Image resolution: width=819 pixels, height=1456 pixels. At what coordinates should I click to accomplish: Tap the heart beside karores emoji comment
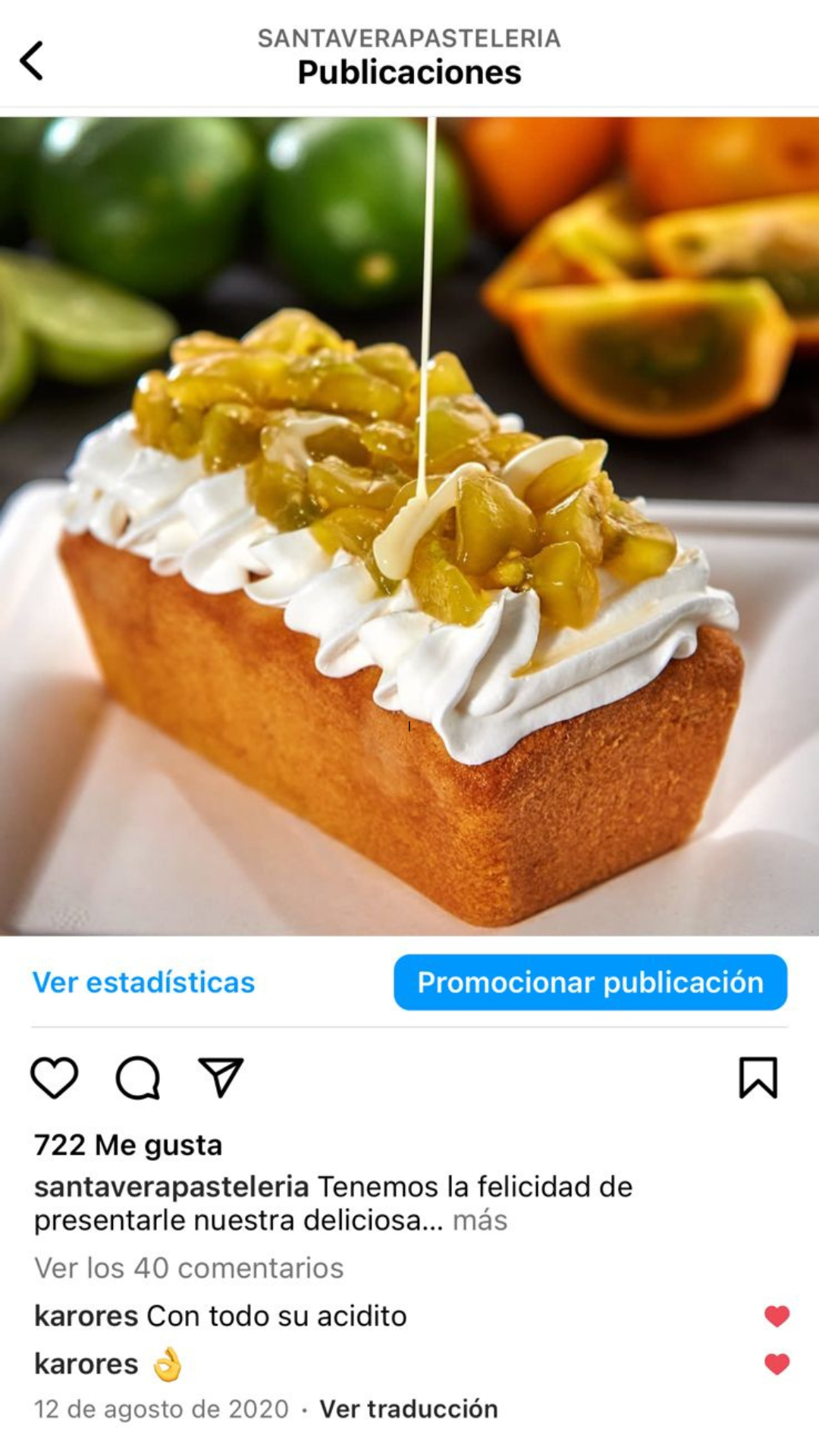point(777,1364)
